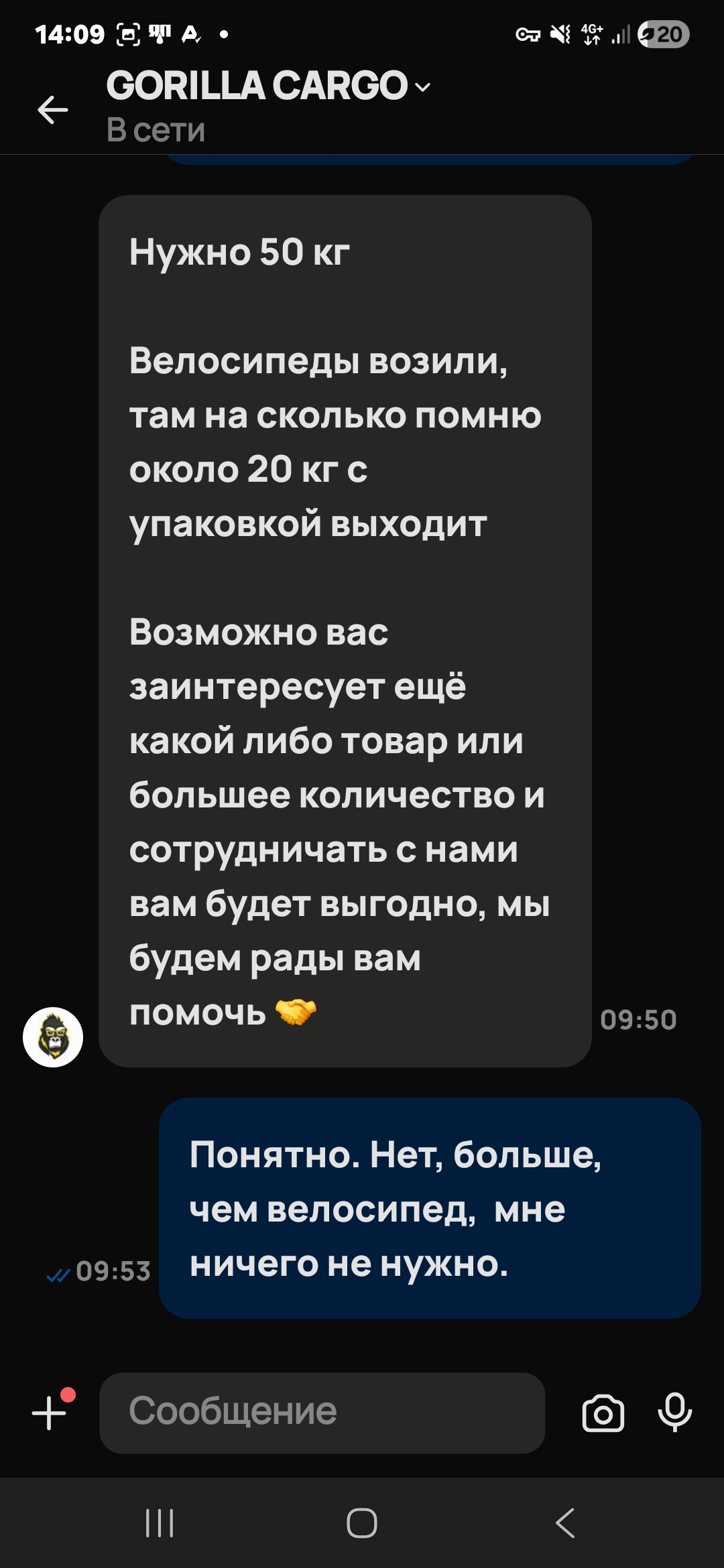Expand the GORILLA CARGO chat title dropdown
The image size is (724, 1568).
[x=423, y=87]
